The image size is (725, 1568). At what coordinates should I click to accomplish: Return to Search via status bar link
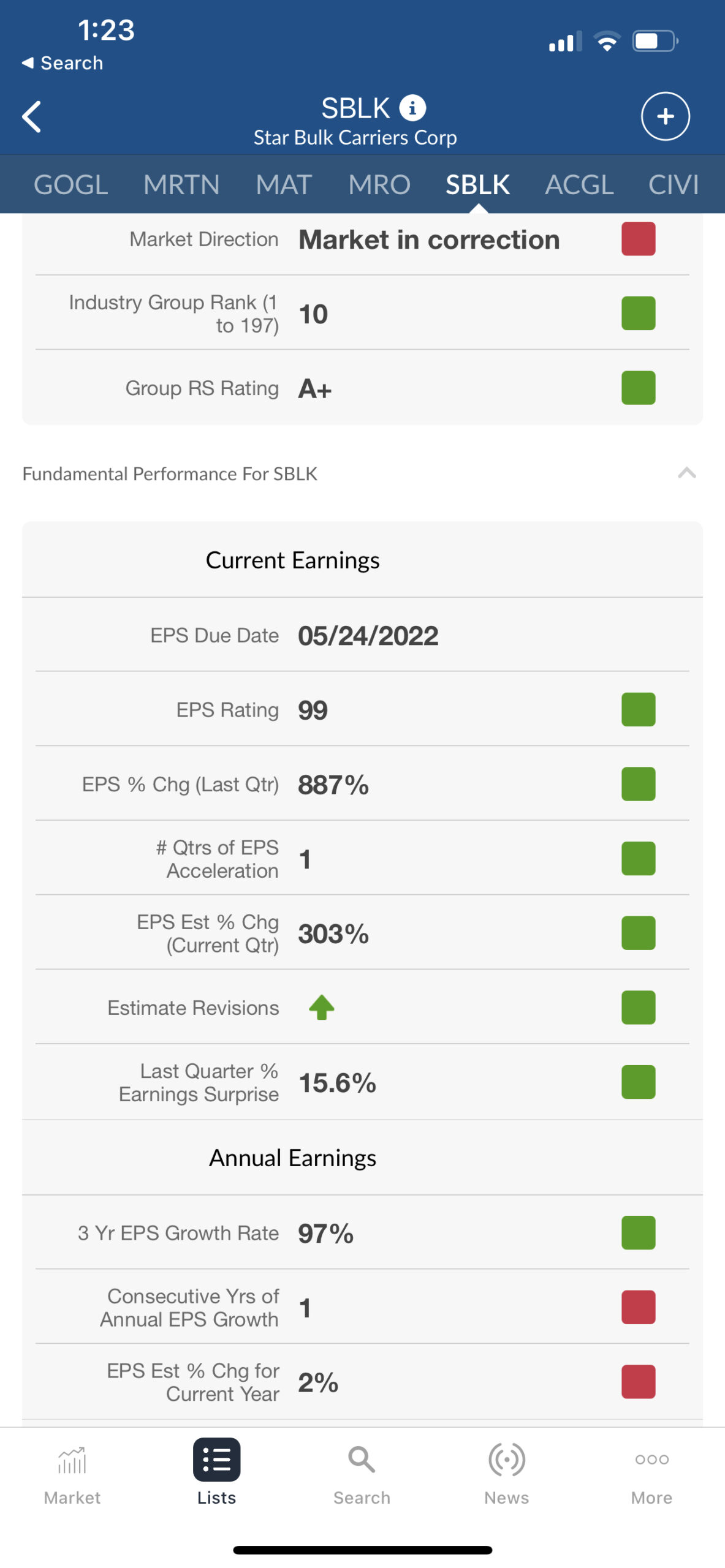[x=62, y=62]
